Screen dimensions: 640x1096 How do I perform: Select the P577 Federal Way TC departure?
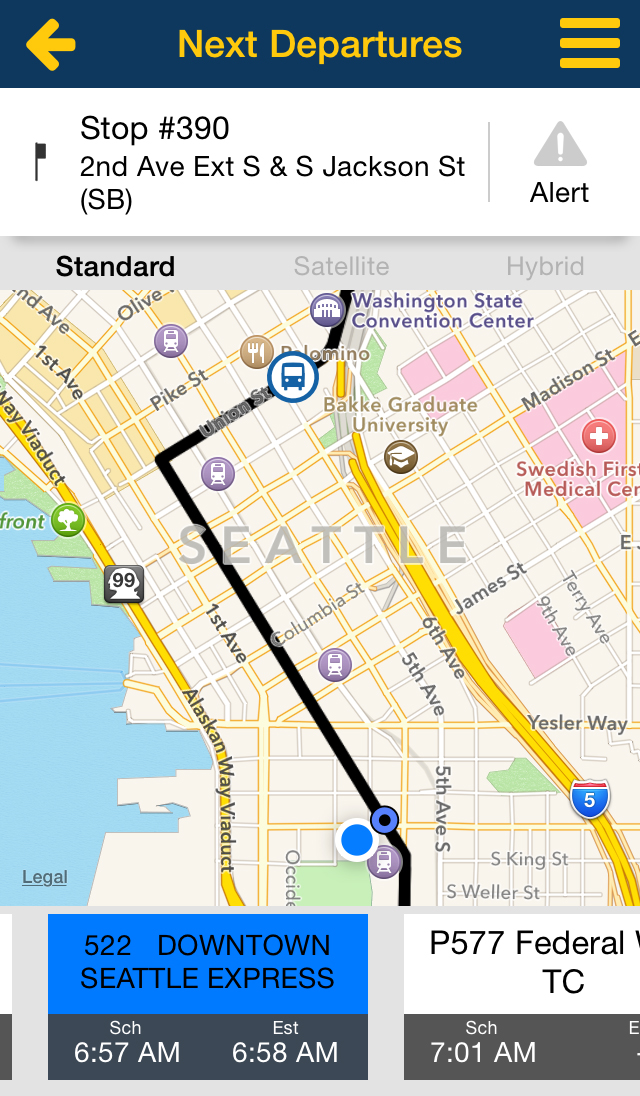522,997
